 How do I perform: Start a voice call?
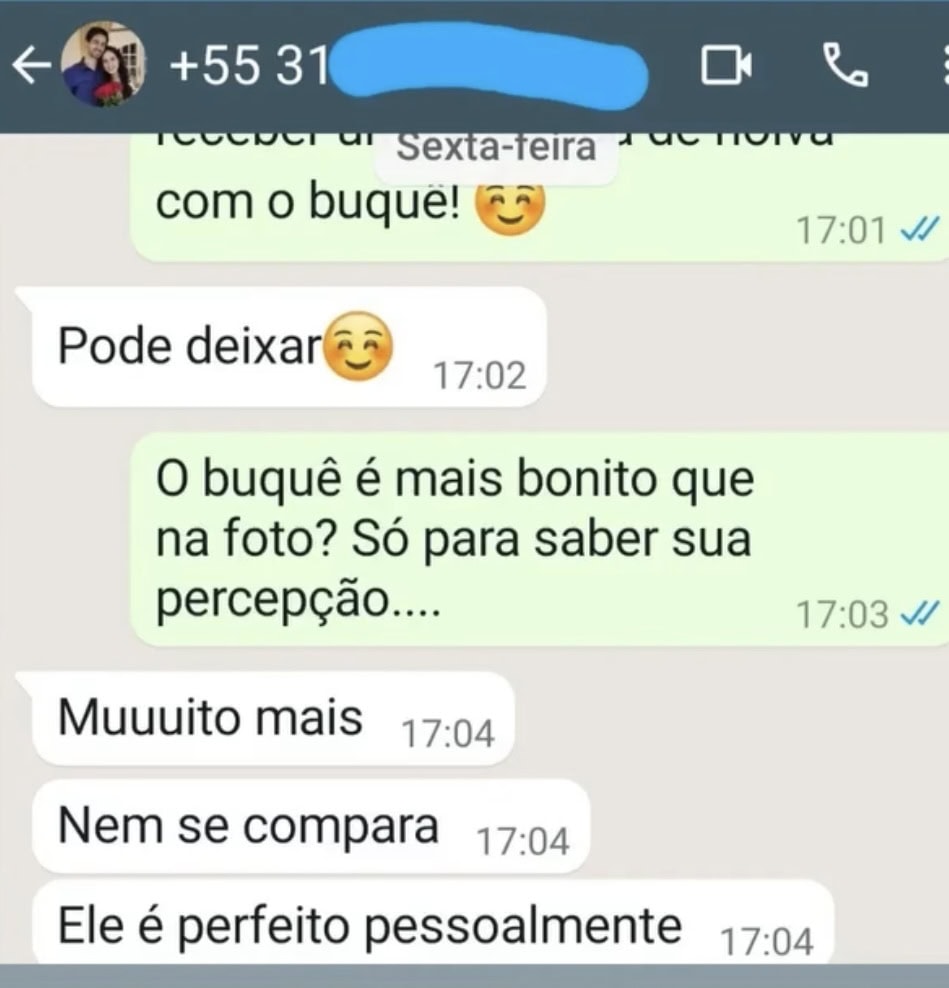point(845,65)
